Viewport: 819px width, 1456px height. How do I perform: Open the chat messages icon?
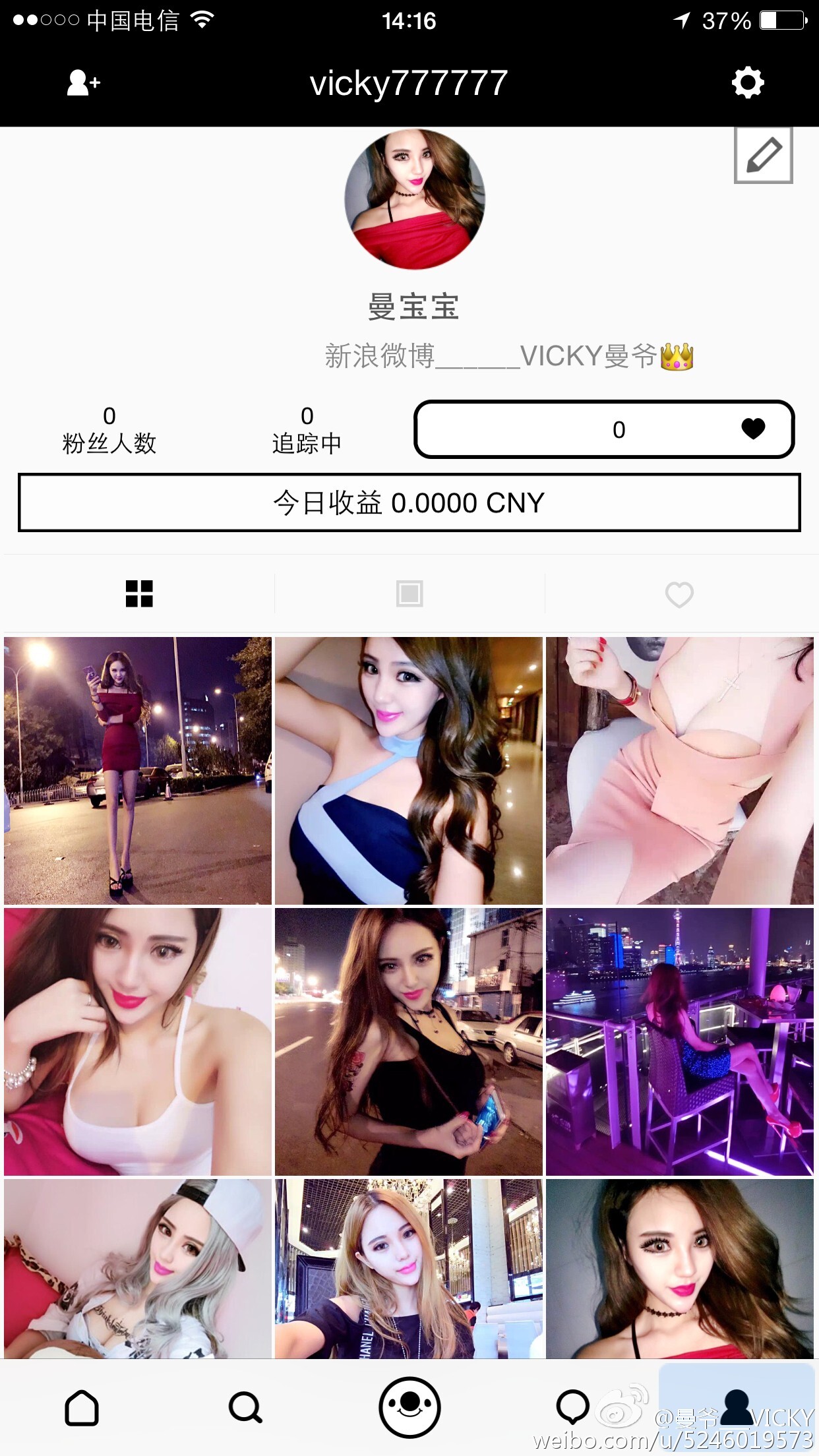(x=572, y=1407)
